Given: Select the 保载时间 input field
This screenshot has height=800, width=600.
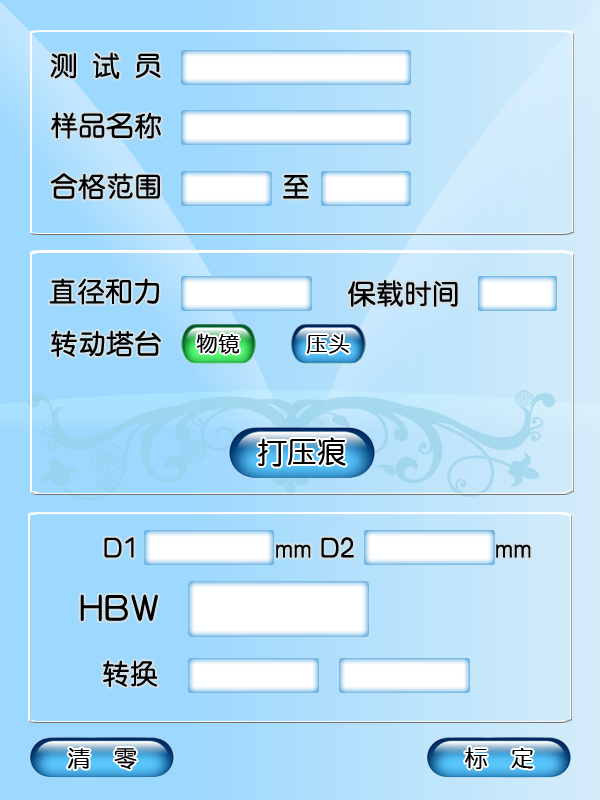Looking at the screenshot, I should click(x=517, y=293).
